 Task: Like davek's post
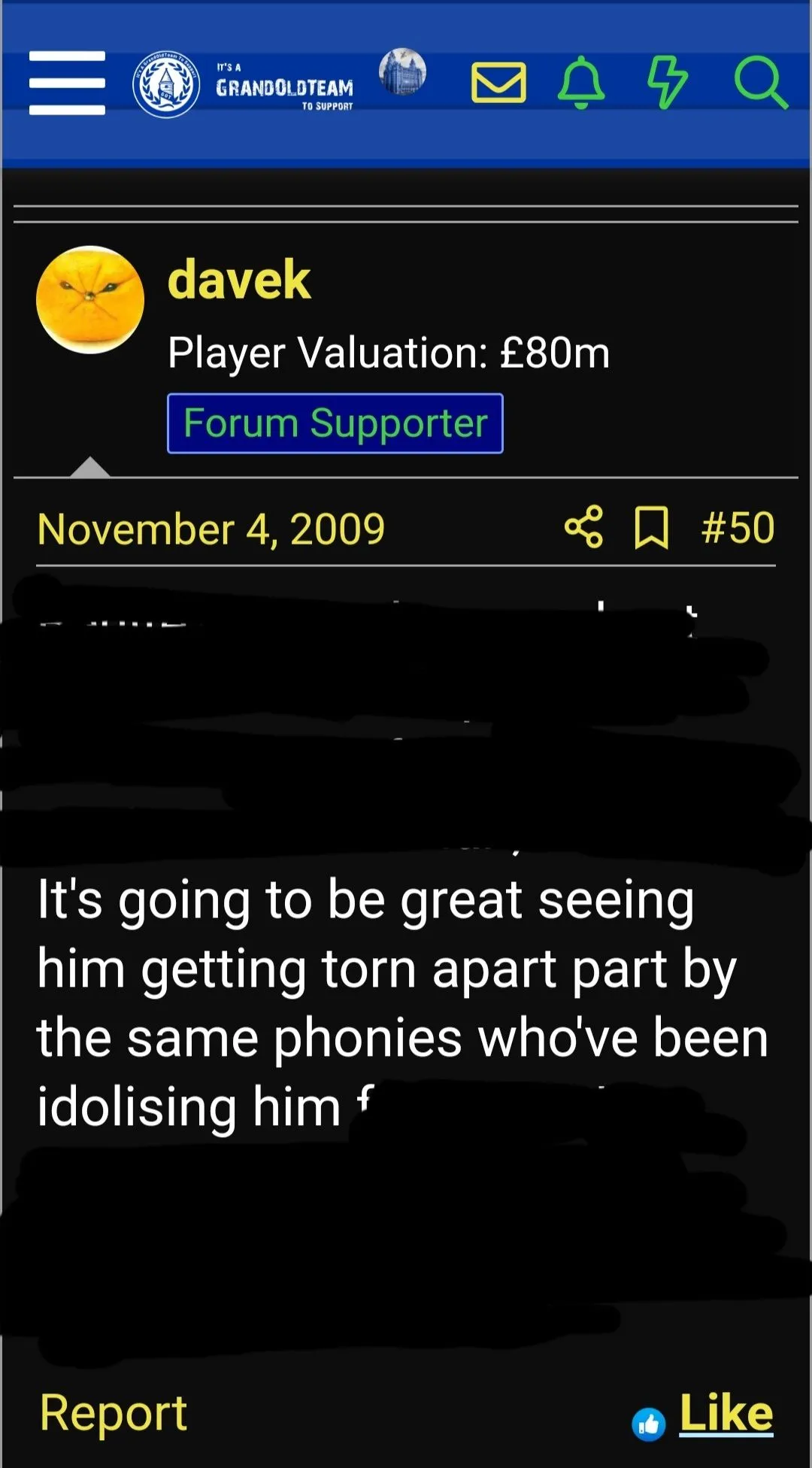(725, 1413)
